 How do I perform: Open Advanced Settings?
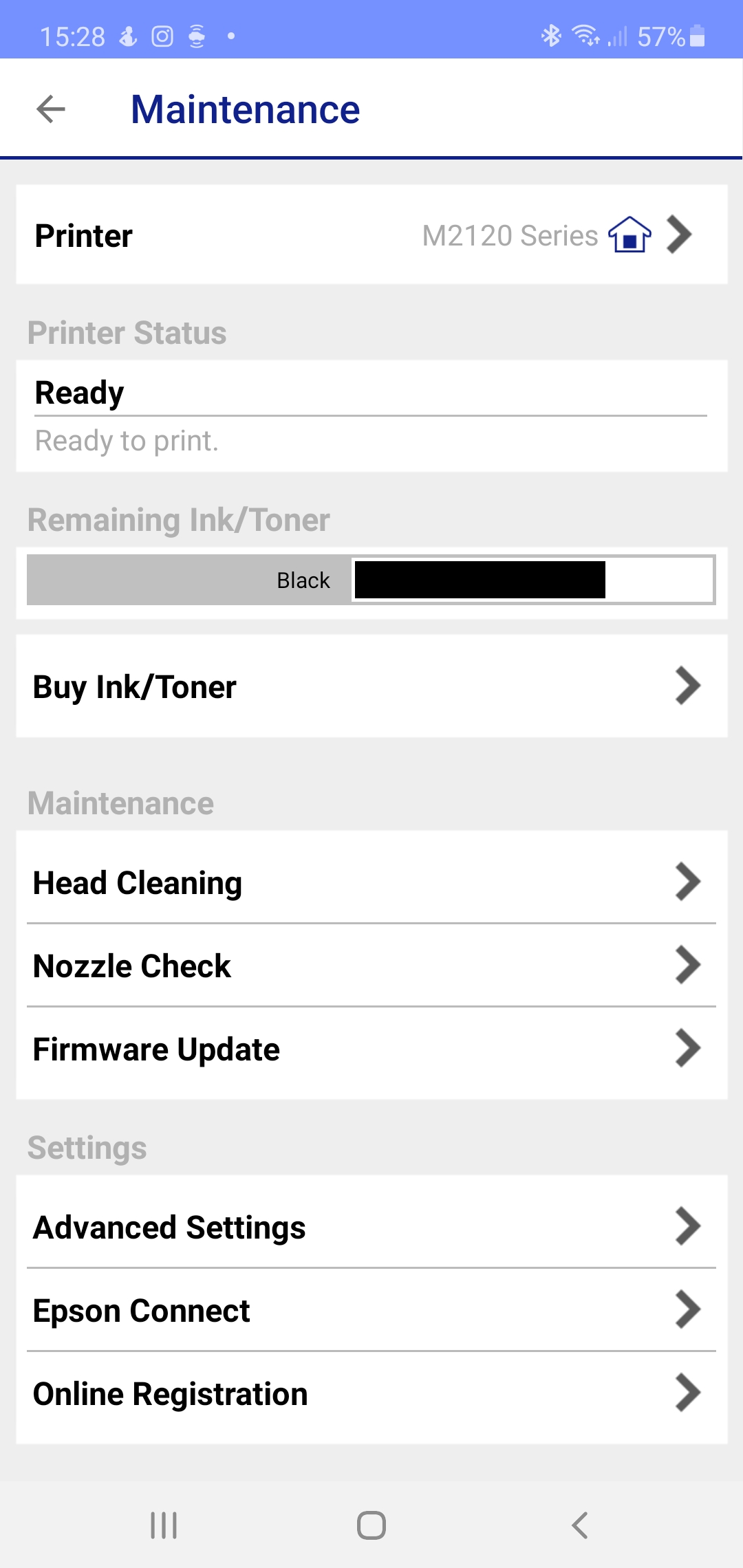[371, 1228]
